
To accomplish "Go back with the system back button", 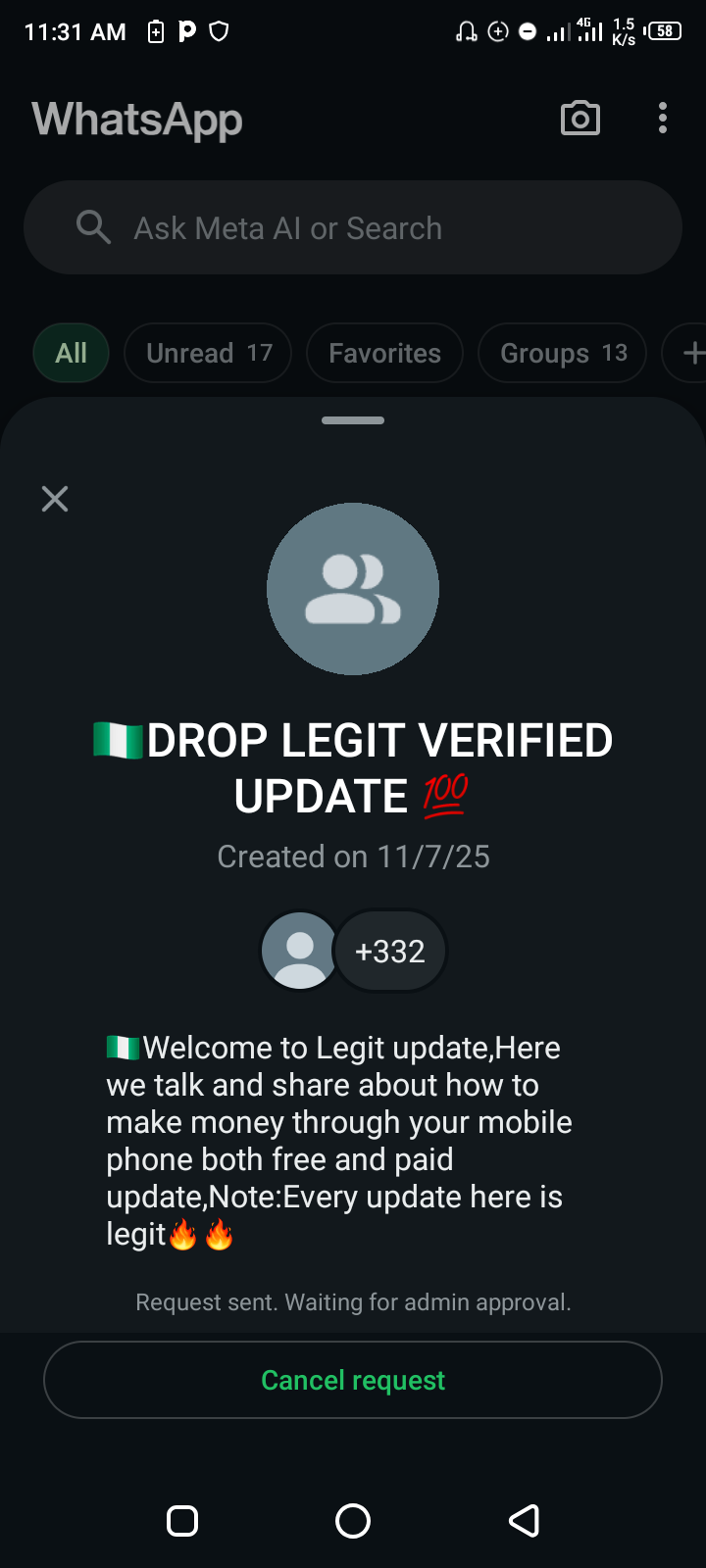I will point(524,1521).
